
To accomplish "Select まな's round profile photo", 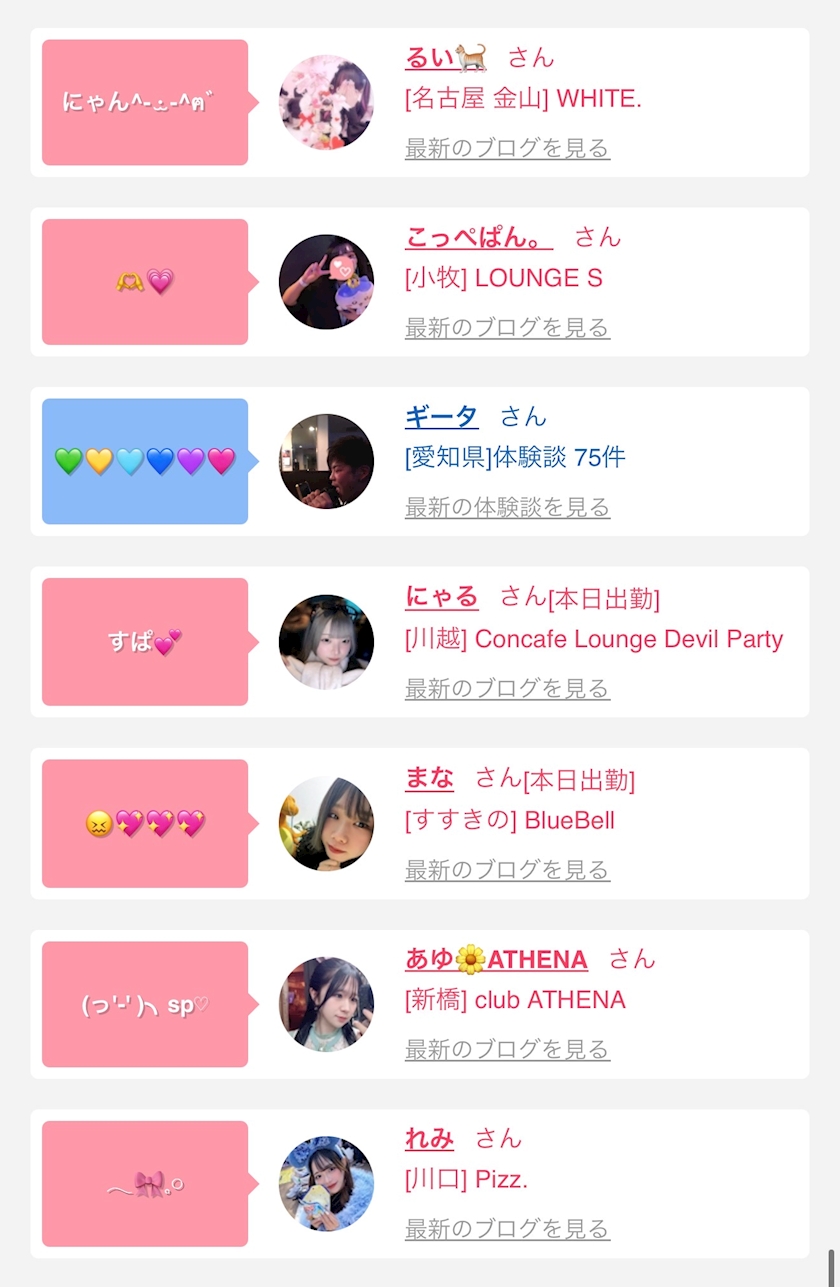I will (x=326, y=824).
